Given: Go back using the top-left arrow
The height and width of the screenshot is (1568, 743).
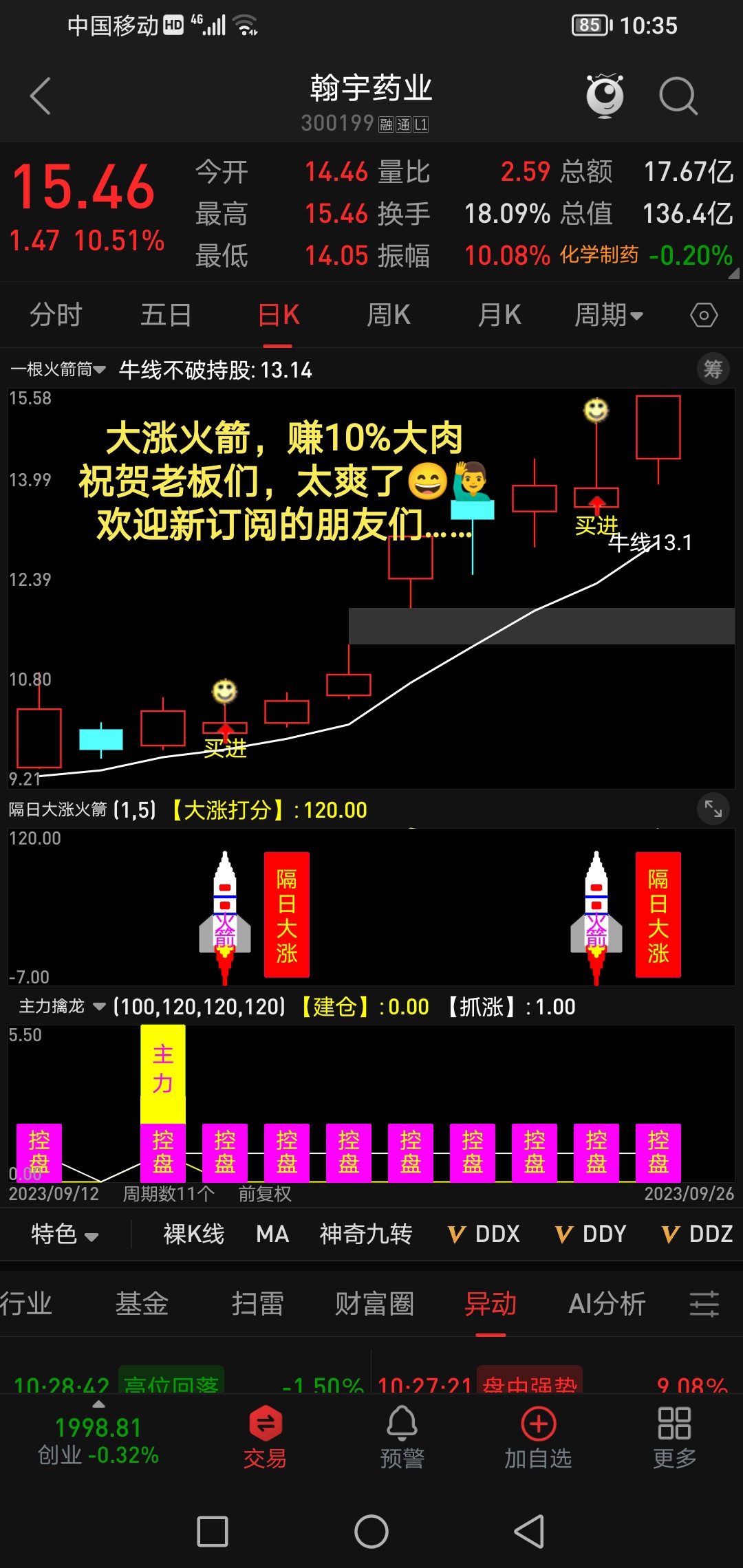Looking at the screenshot, I should click(41, 96).
